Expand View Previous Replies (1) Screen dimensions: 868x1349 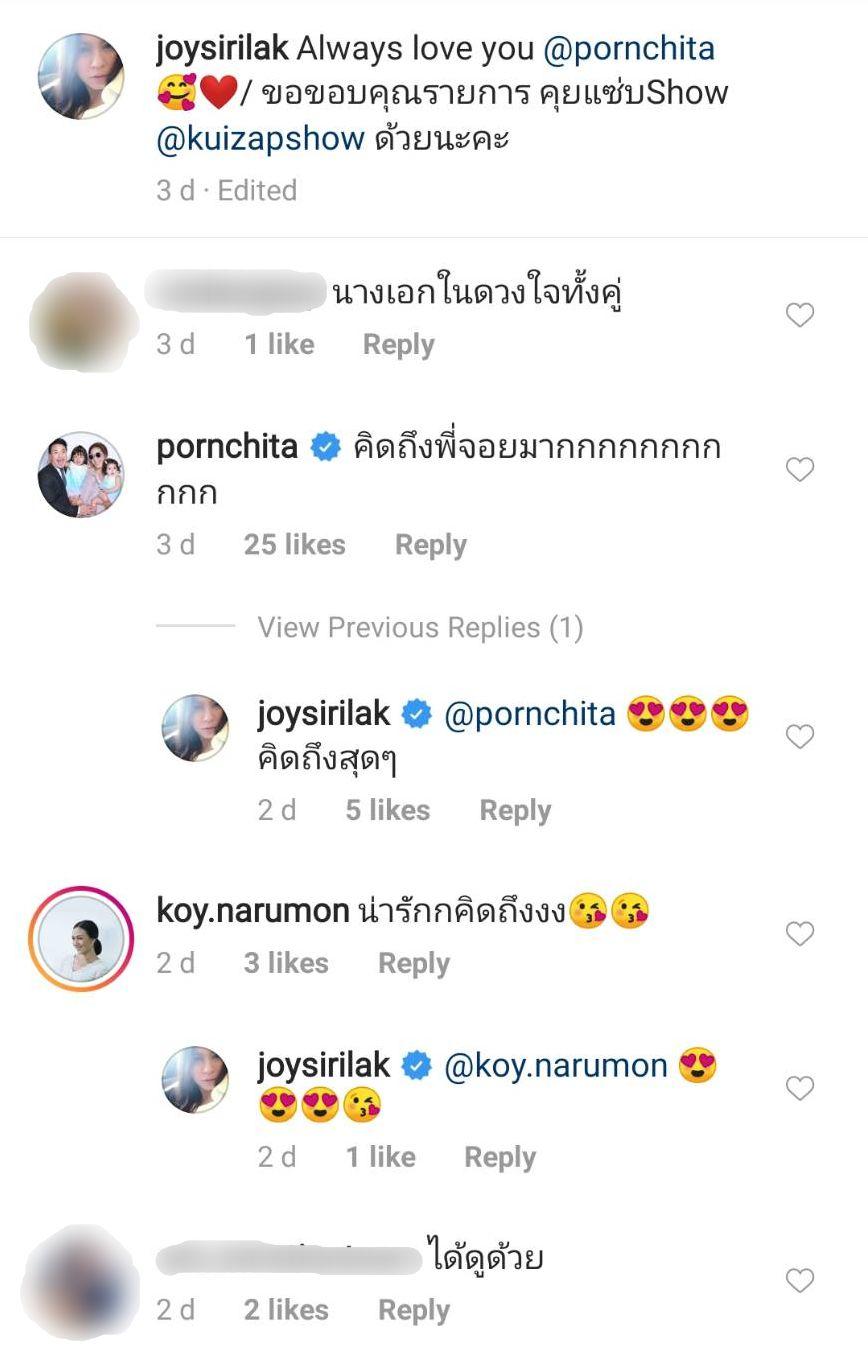point(420,627)
